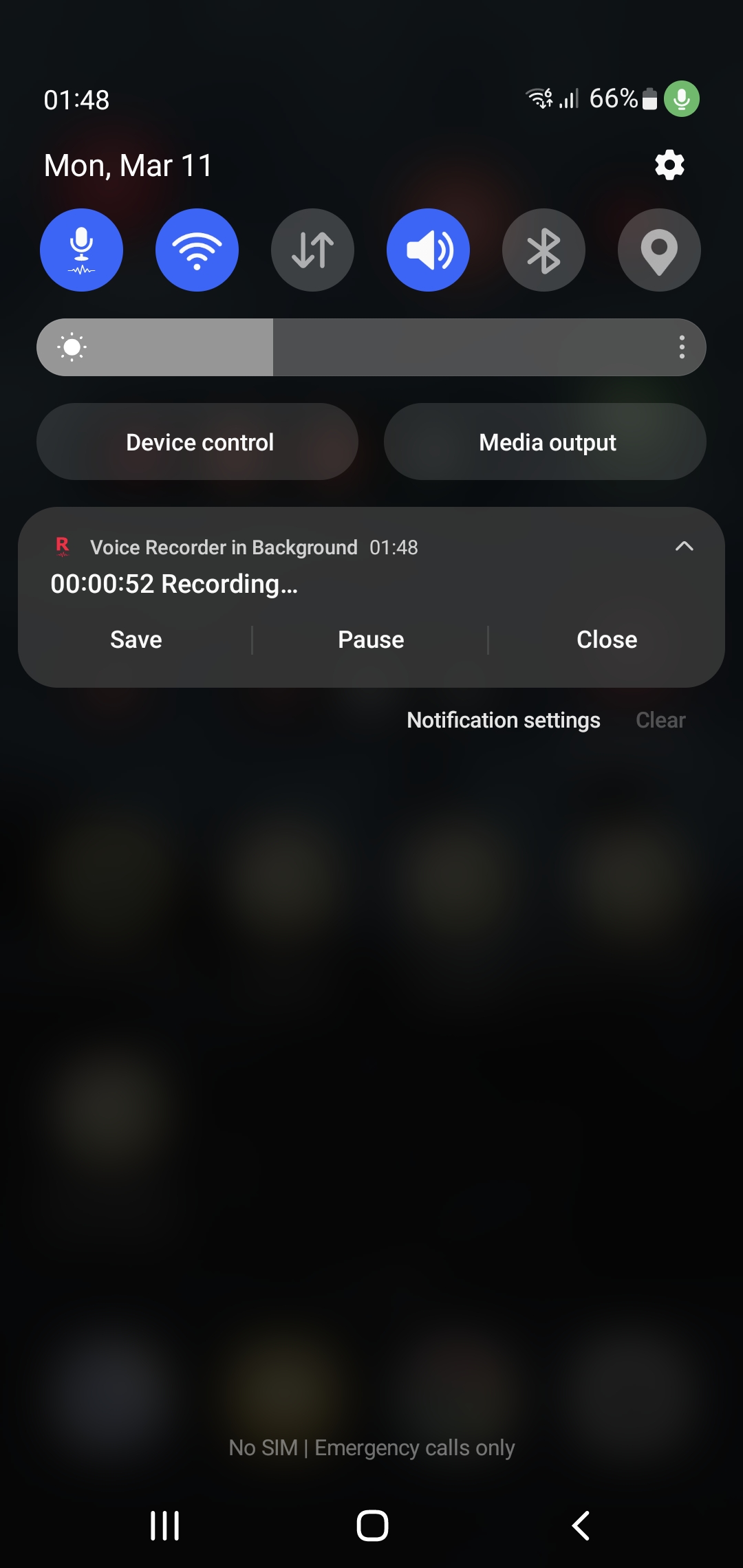Open Notification settings
Image resolution: width=743 pixels, height=1568 pixels.
click(504, 720)
